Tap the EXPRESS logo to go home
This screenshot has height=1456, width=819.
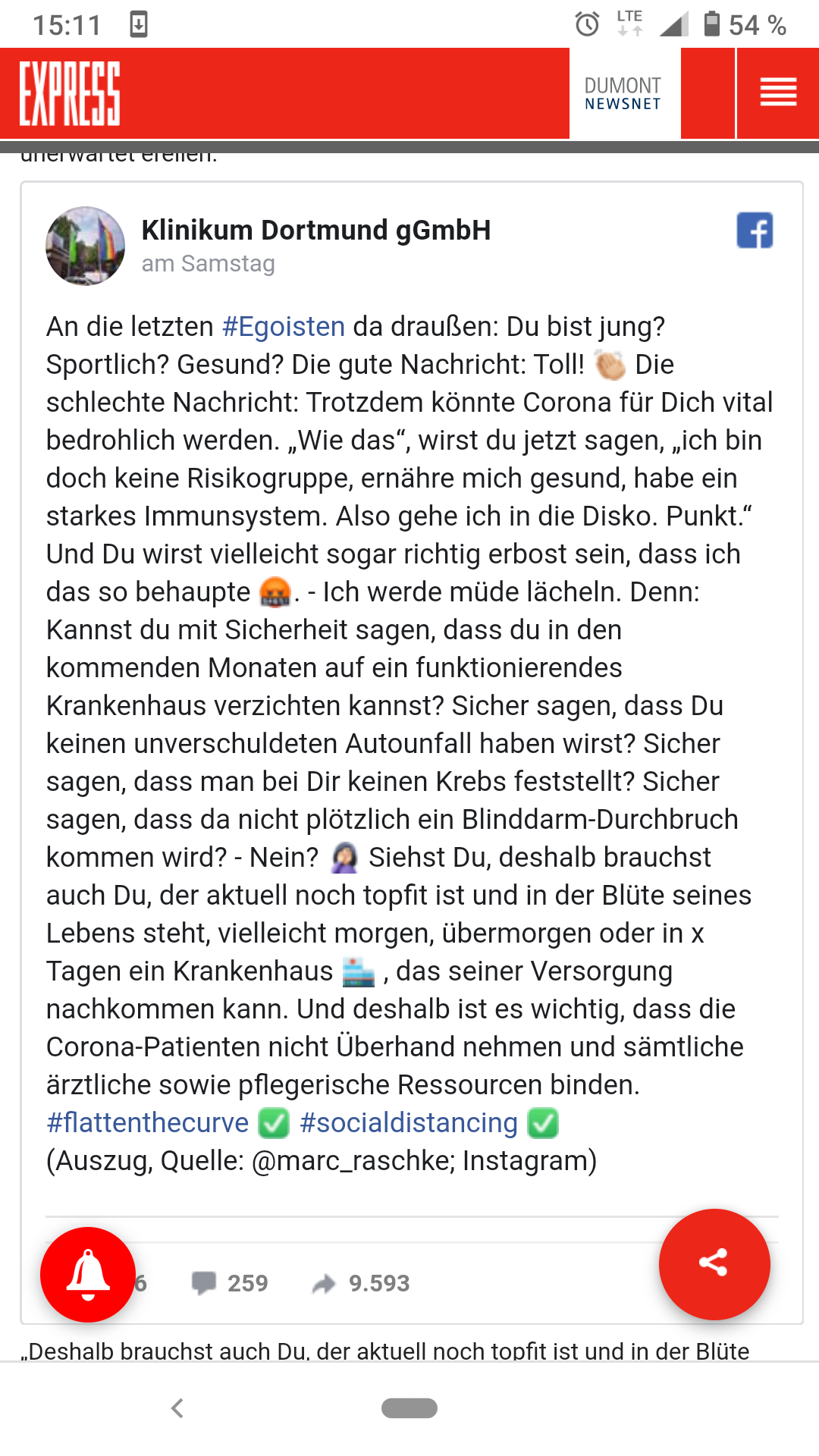(x=70, y=93)
